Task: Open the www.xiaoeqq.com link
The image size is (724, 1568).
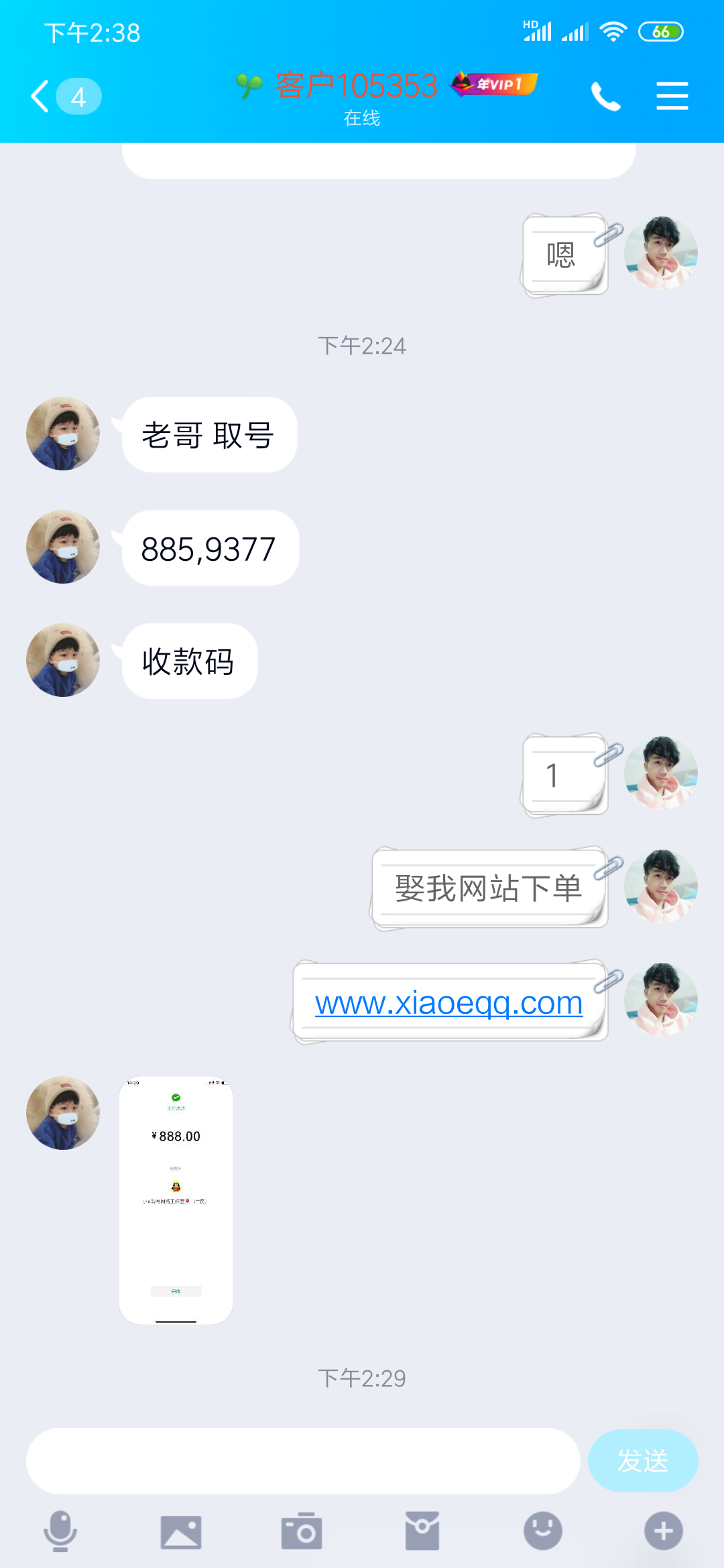Action: click(448, 1002)
